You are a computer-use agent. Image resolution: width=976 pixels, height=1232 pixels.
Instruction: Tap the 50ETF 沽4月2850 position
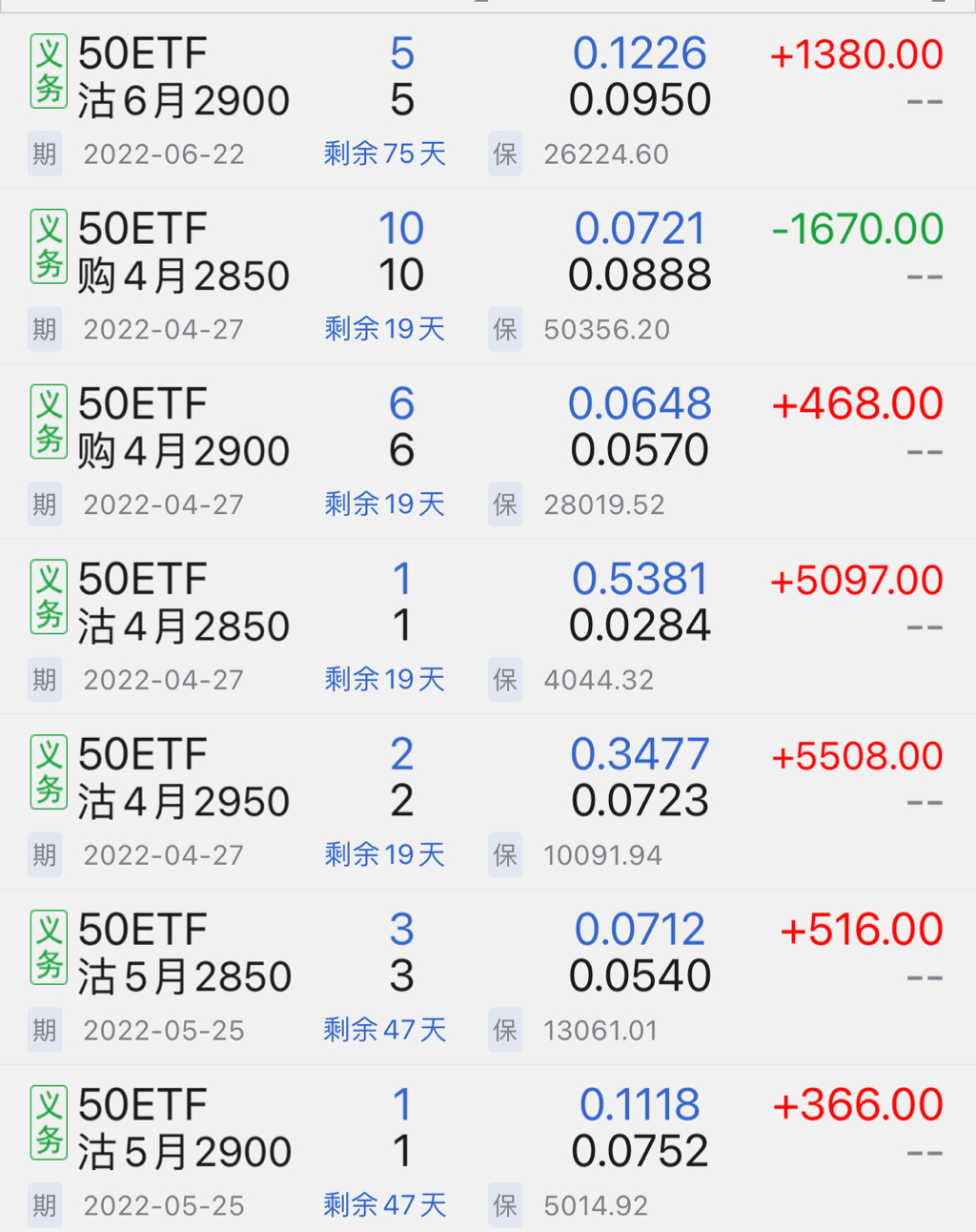point(183,604)
